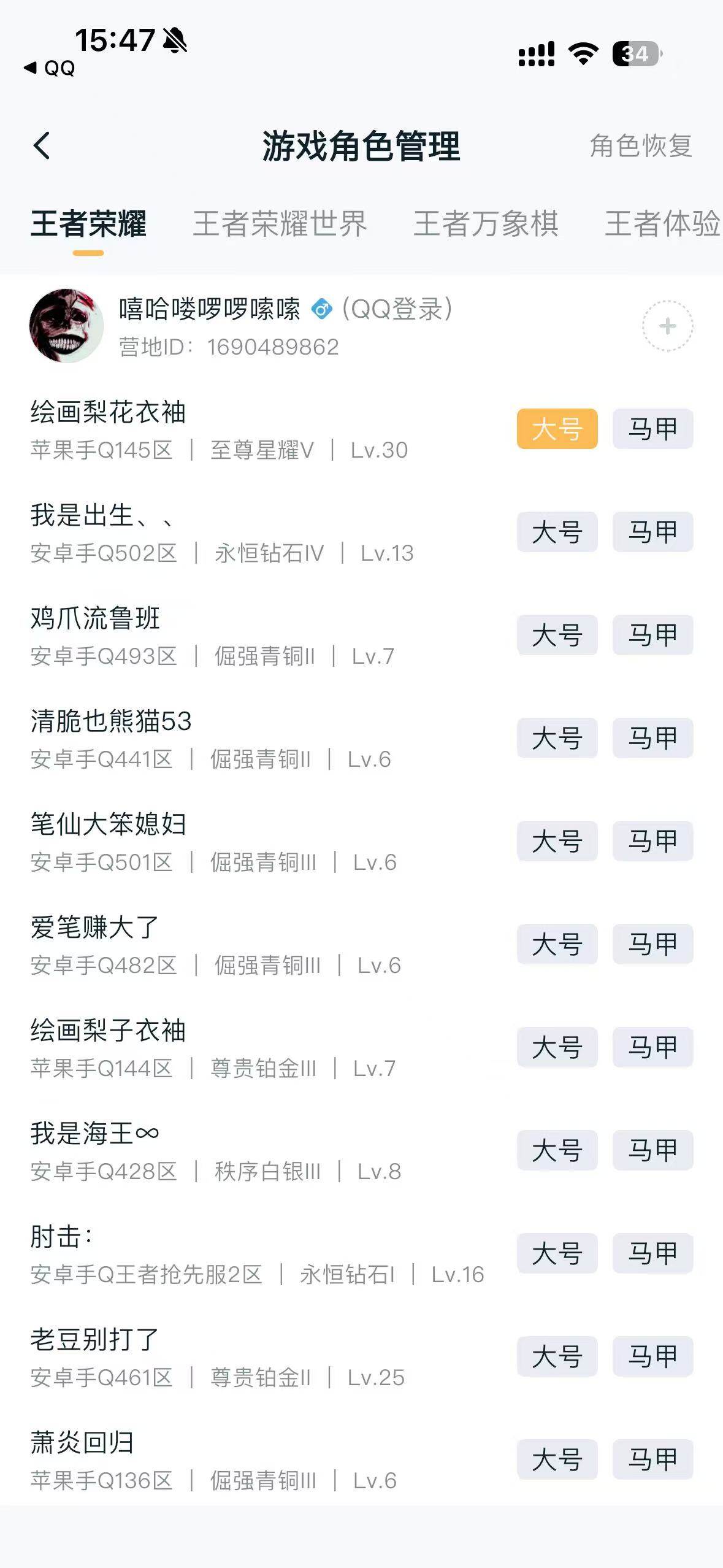The width and height of the screenshot is (723, 1568).
Task: Open the profile avatar of 嘻哈喽啰啰嗦嗦
Action: pyautogui.click(x=67, y=326)
